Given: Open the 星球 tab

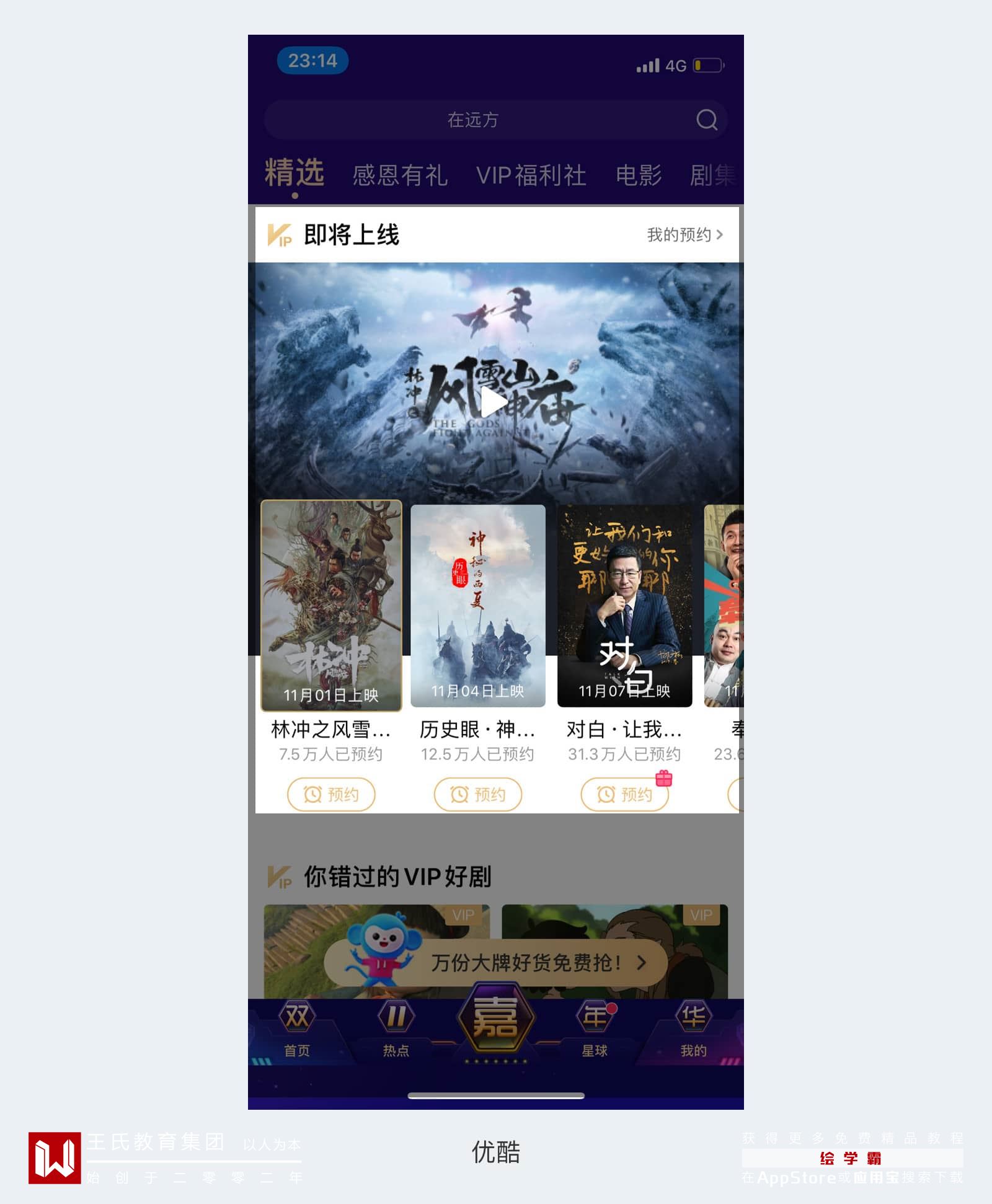Looking at the screenshot, I should coord(595,1030).
